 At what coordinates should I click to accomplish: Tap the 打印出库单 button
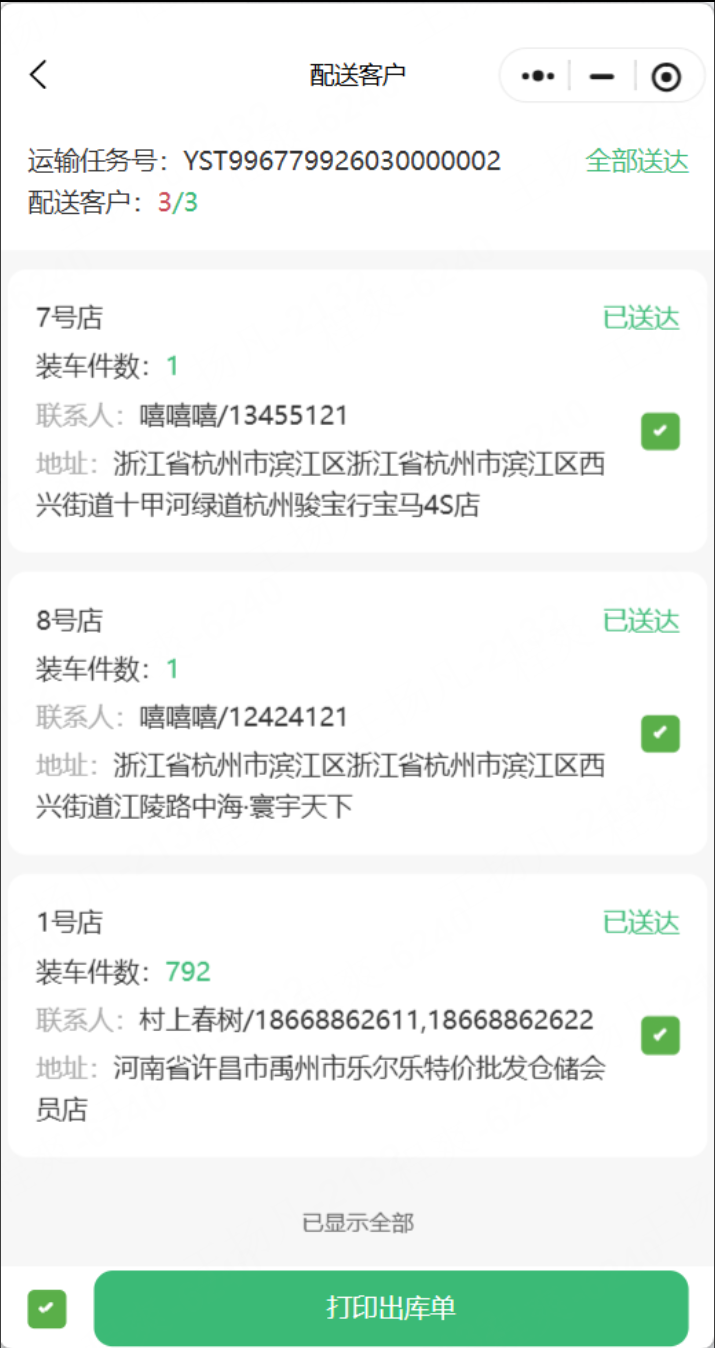pos(391,1308)
